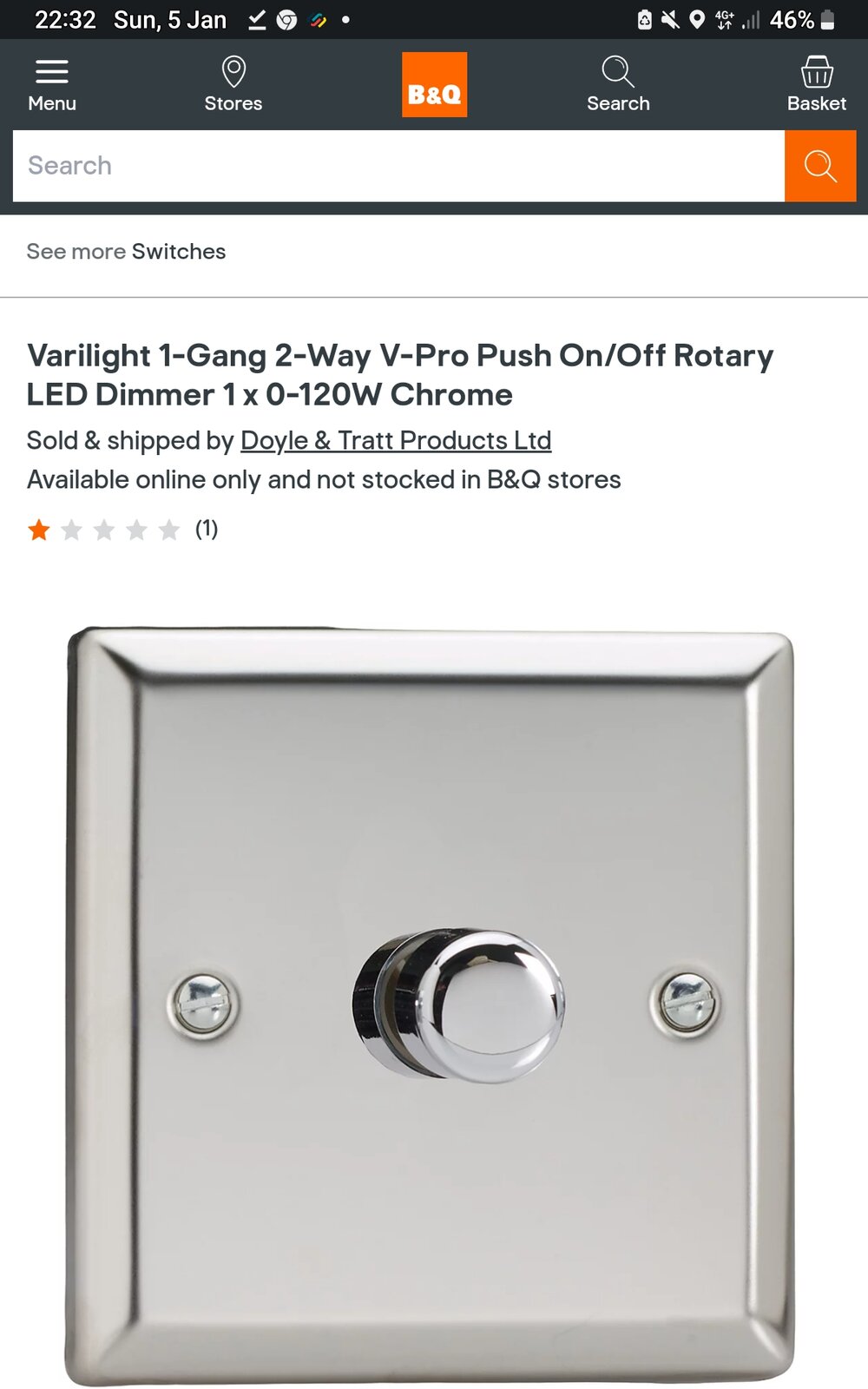Image resolution: width=868 pixels, height=1389 pixels.
Task: Tap the orange search submit button
Action: coord(820,166)
